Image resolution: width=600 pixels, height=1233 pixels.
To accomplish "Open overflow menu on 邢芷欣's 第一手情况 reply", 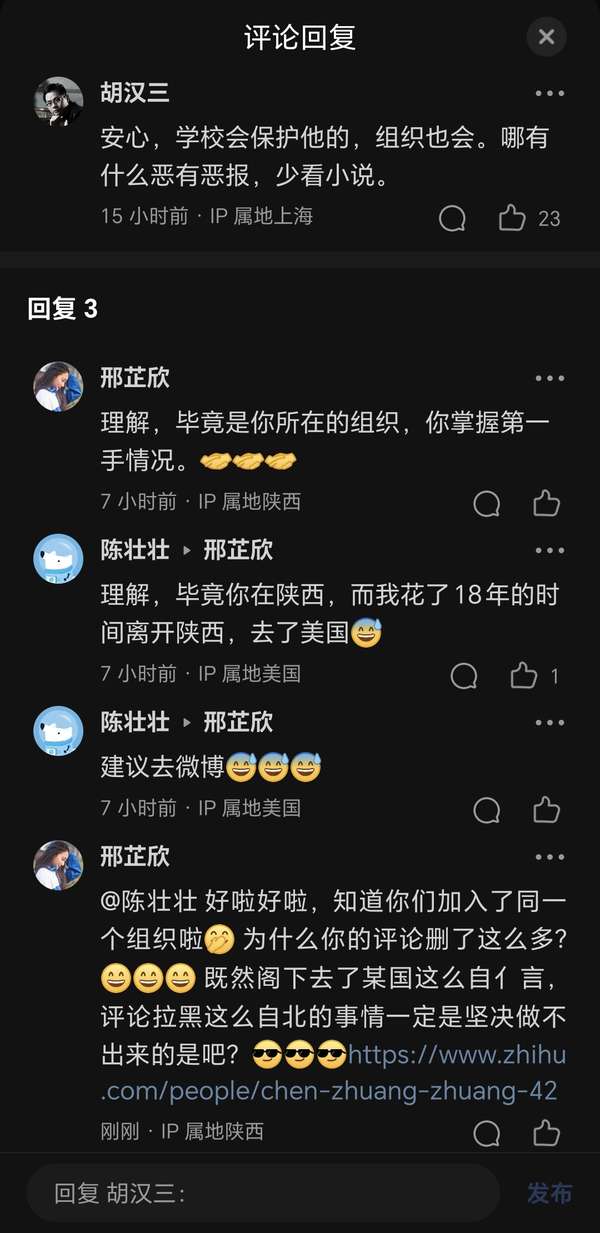I will tap(550, 379).
